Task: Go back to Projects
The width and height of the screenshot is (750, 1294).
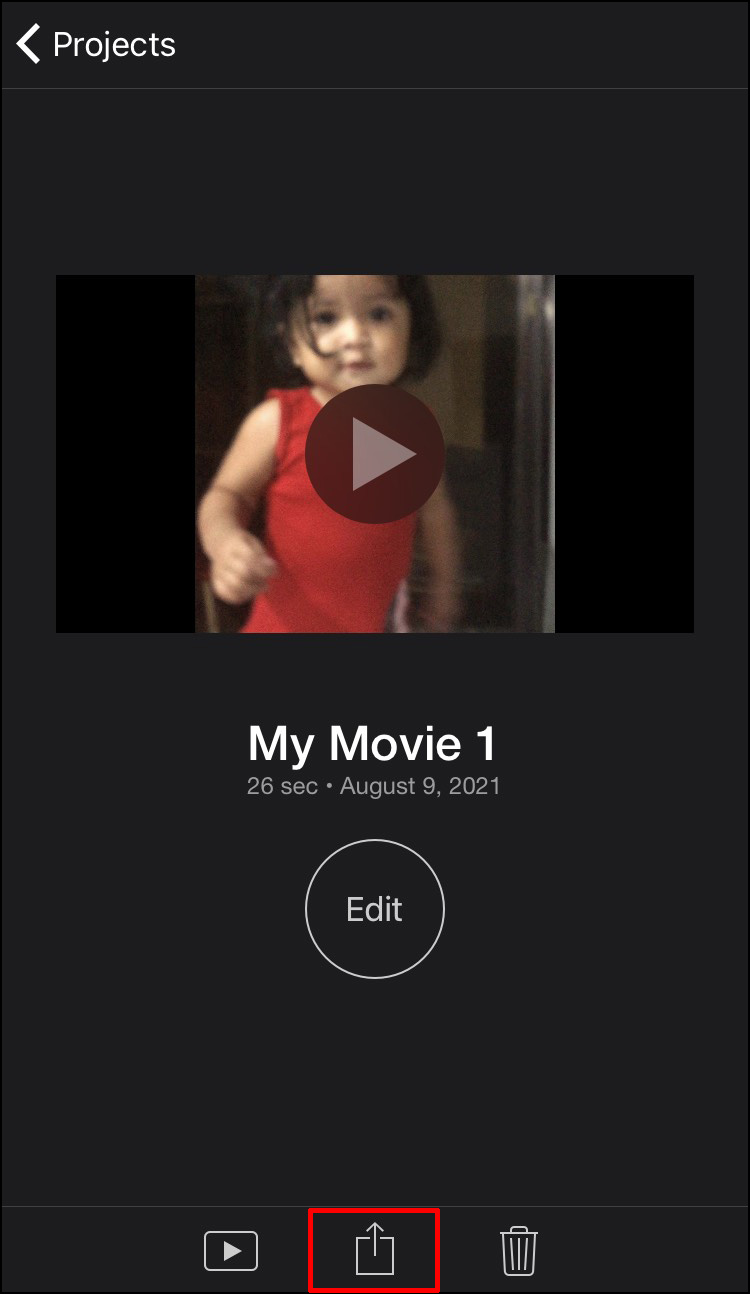Action: pyautogui.click(x=95, y=45)
